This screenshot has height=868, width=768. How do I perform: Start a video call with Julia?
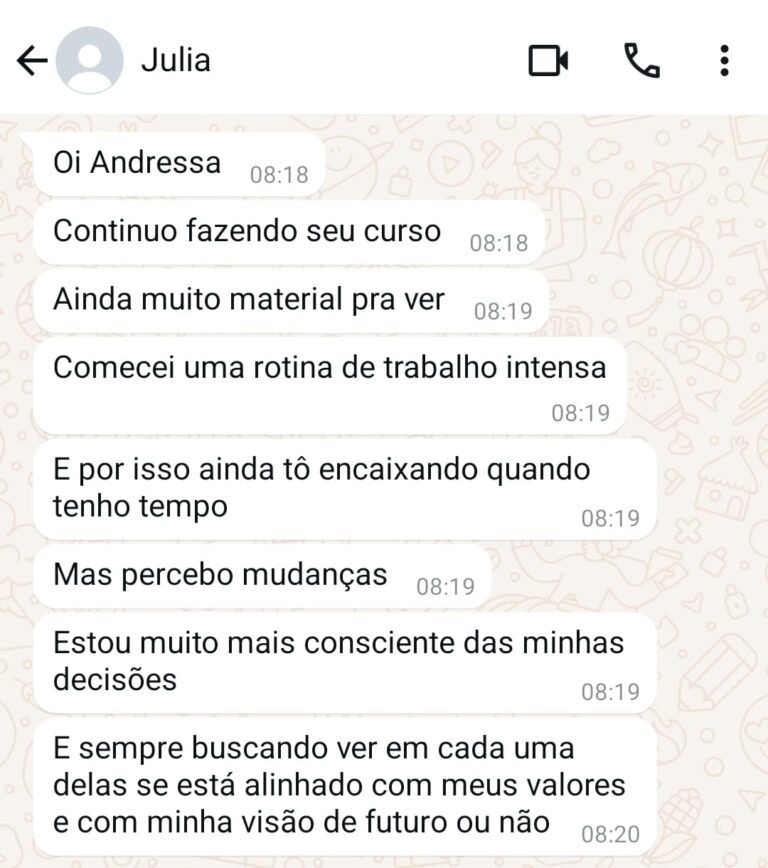point(548,61)
